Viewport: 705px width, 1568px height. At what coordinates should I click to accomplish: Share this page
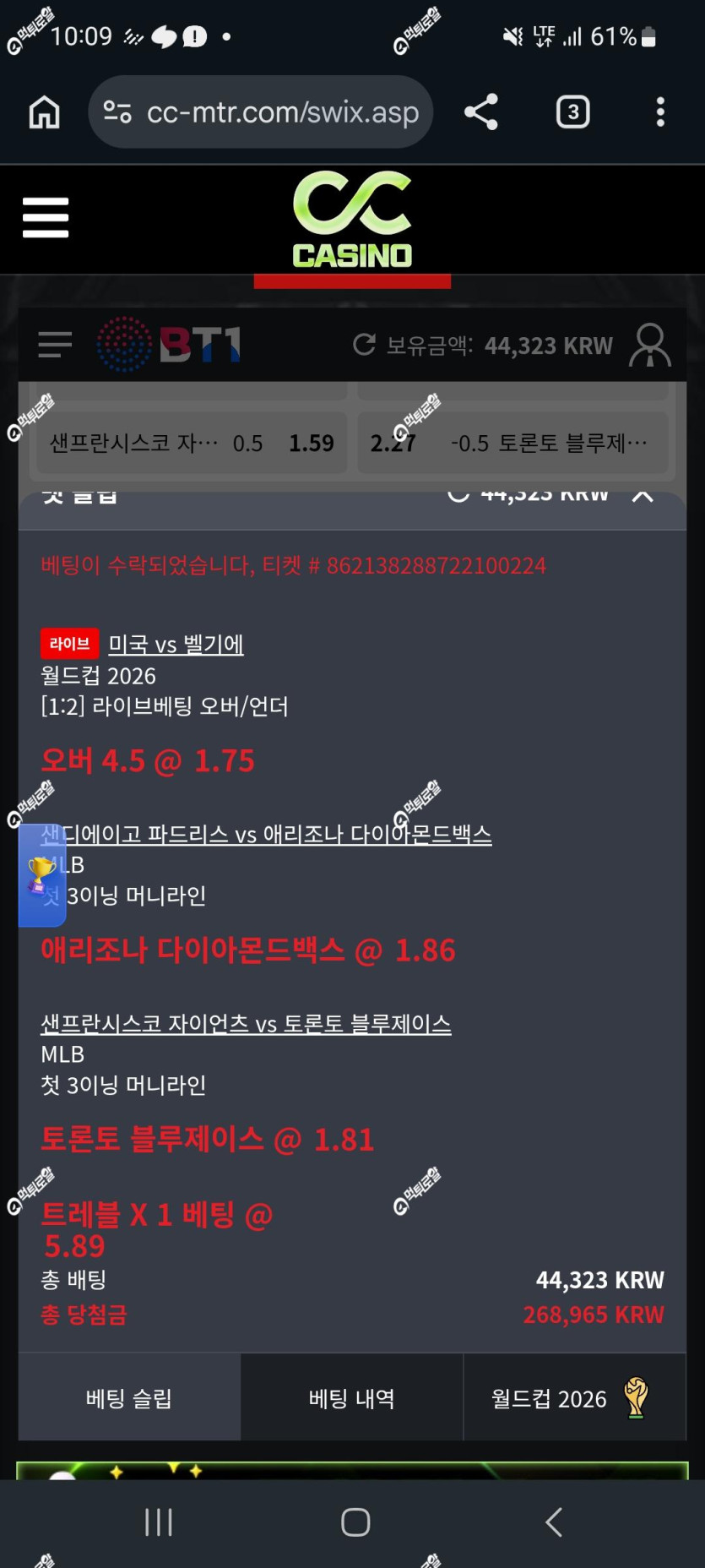(x=481, y=112)
